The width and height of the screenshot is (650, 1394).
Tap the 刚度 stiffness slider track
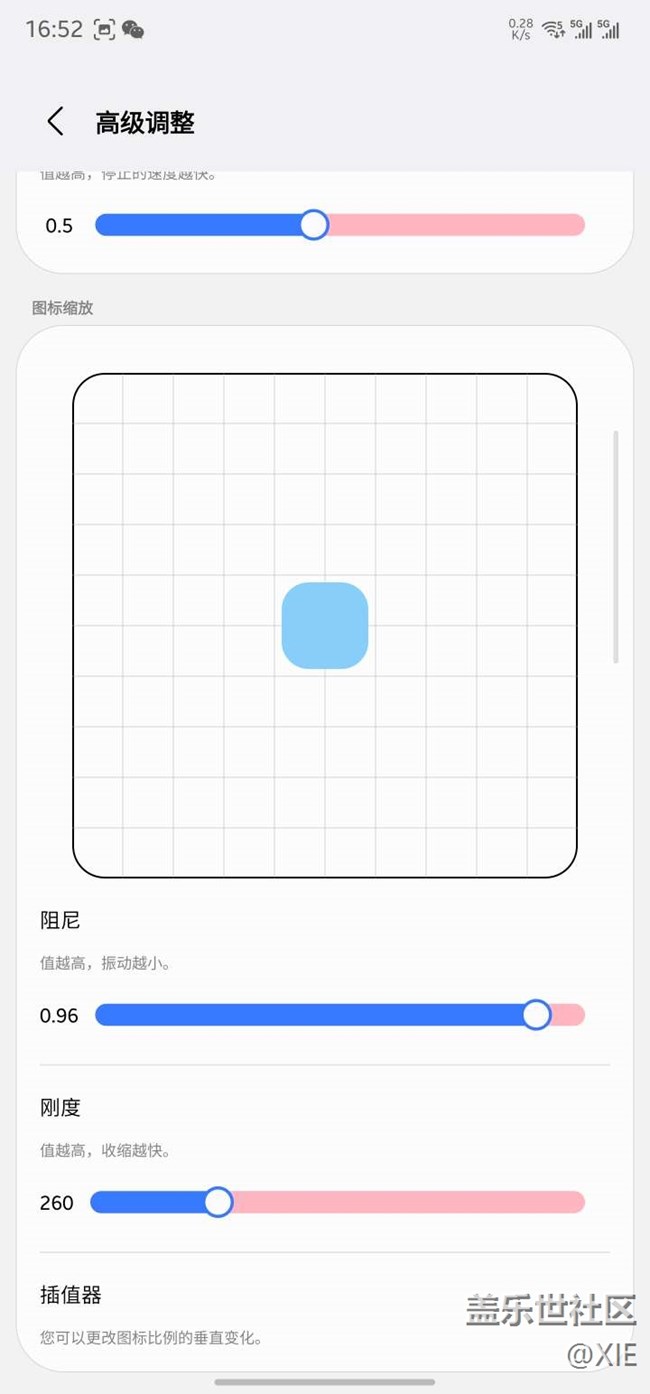pyautogui.click(x=337, y=1202)
